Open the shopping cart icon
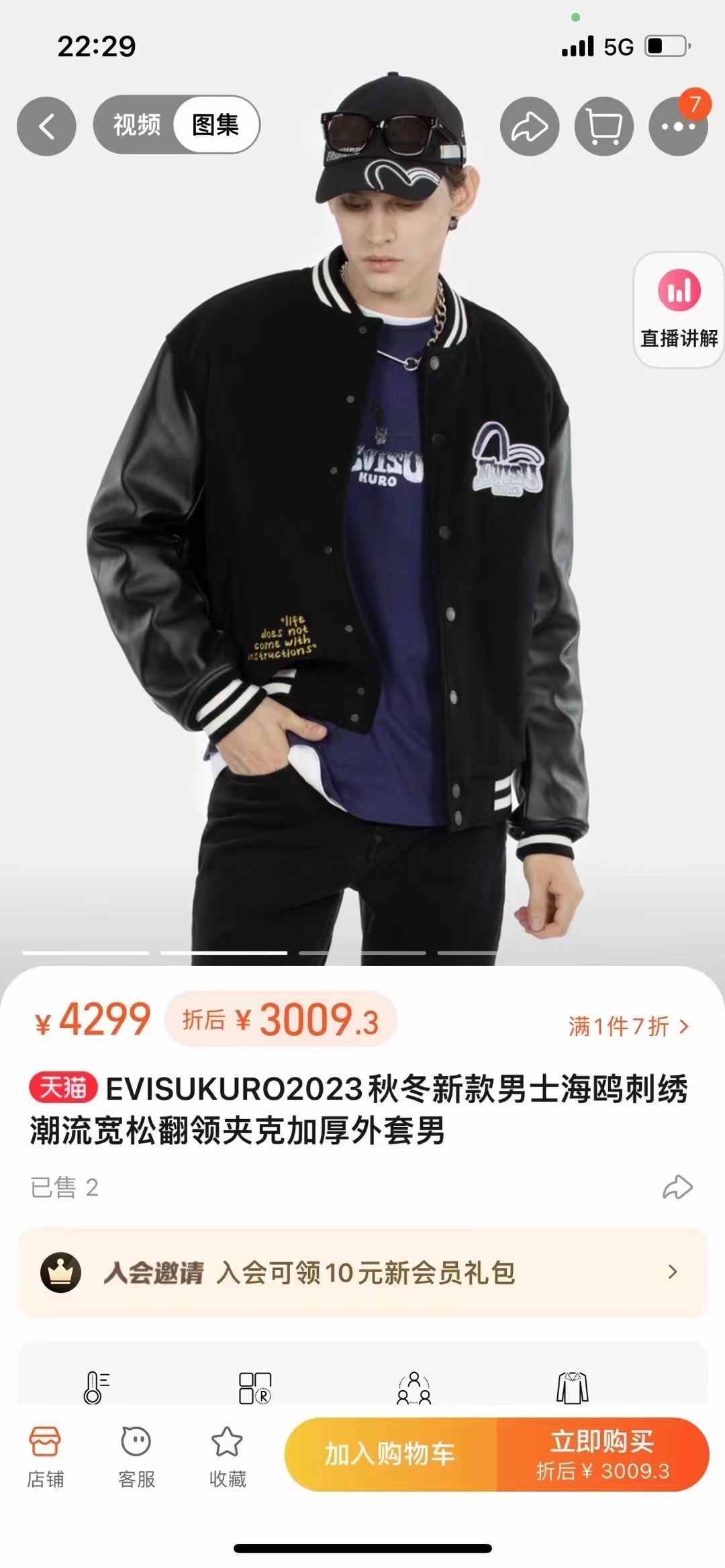 [x=603, y=126]
